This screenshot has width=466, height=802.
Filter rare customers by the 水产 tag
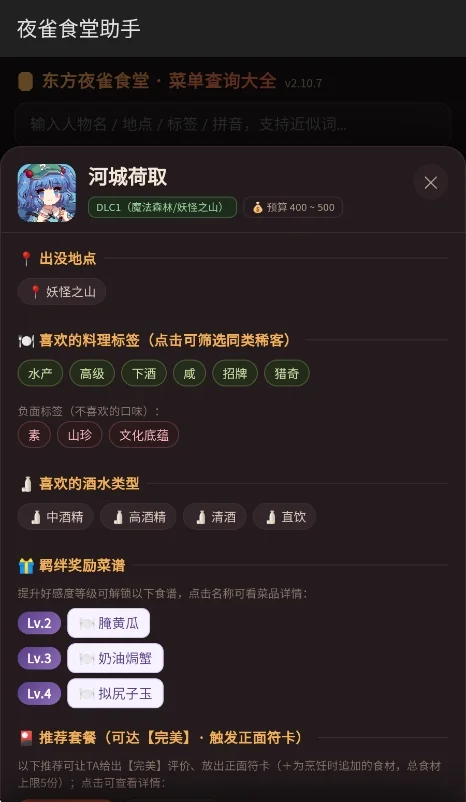point(40,373)
